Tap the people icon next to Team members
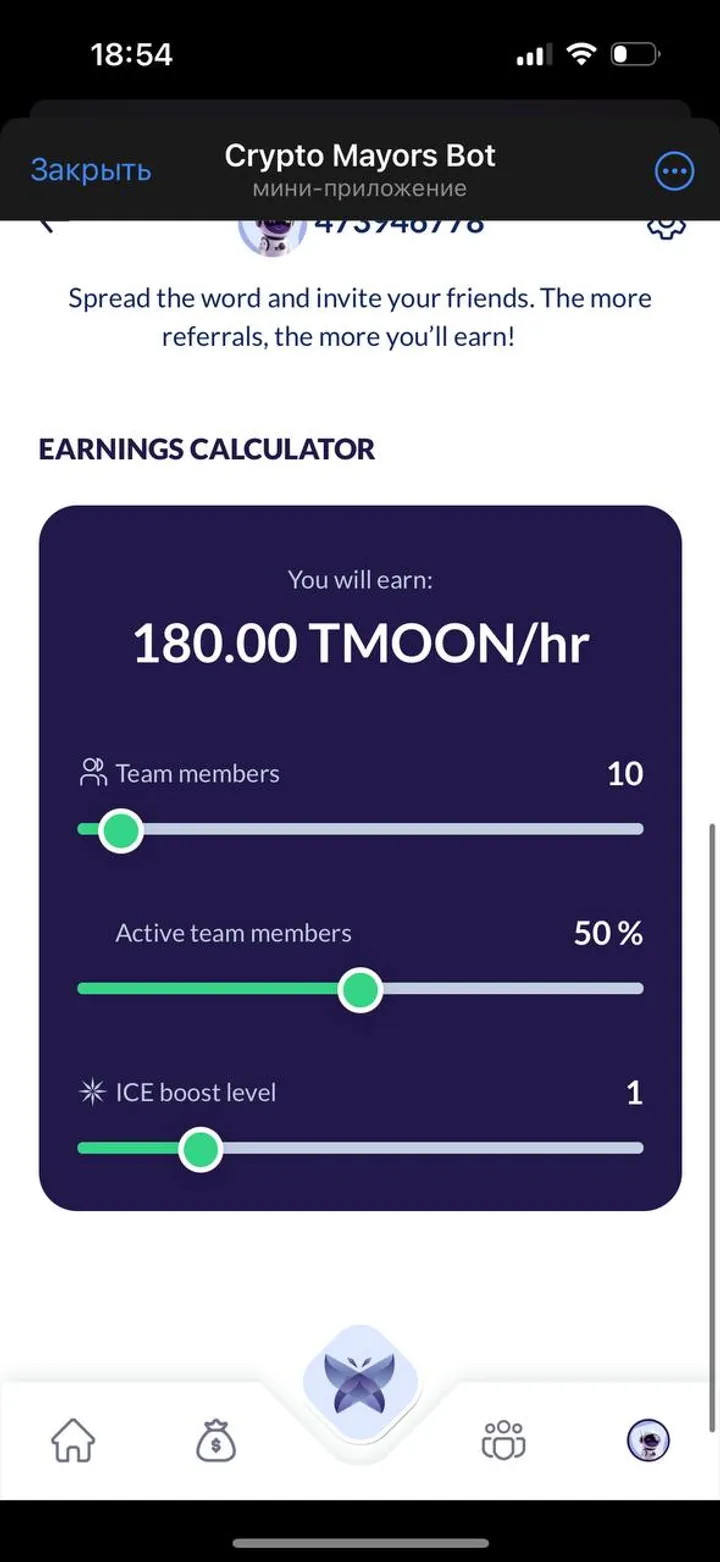The image size is (720, 1562). (x=93, y=771)
